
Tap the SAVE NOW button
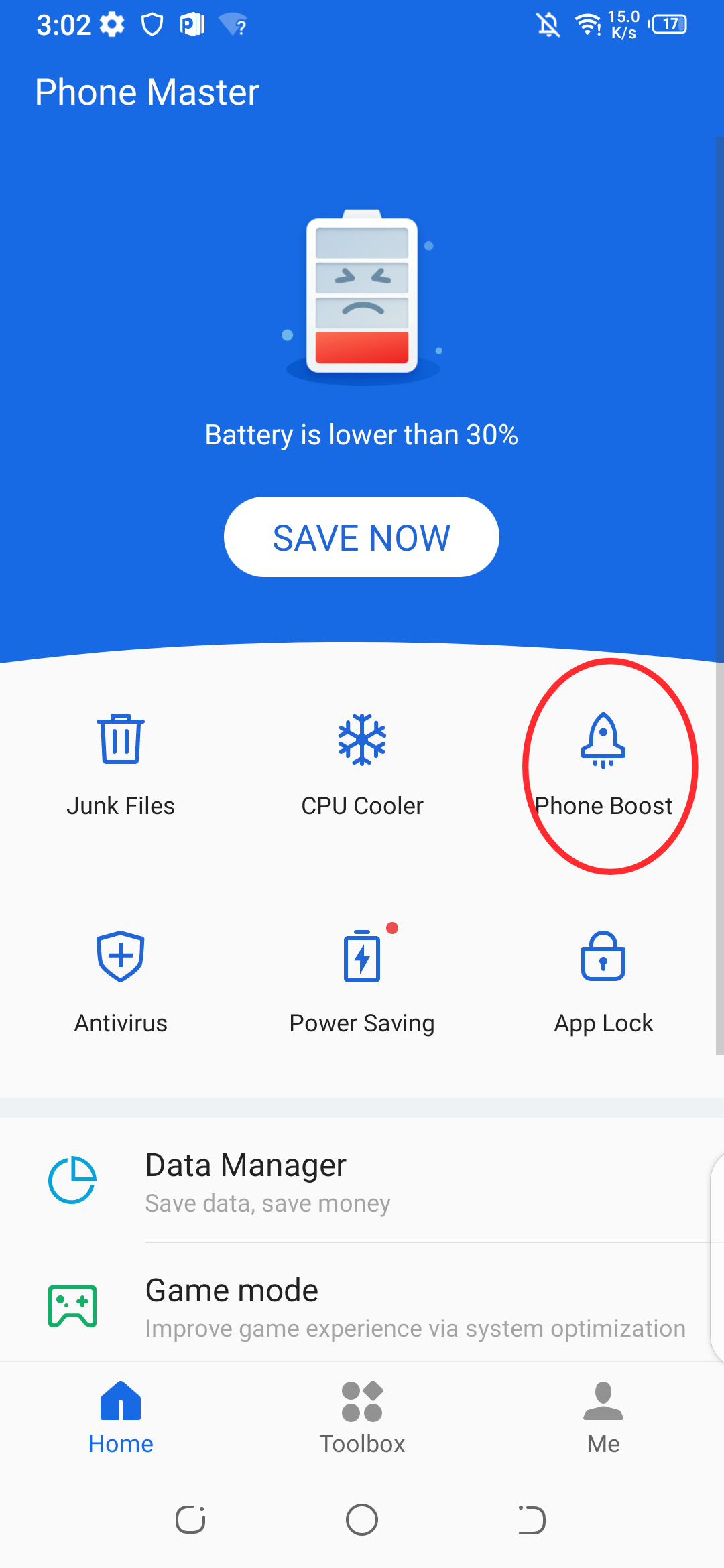(361, 537)
